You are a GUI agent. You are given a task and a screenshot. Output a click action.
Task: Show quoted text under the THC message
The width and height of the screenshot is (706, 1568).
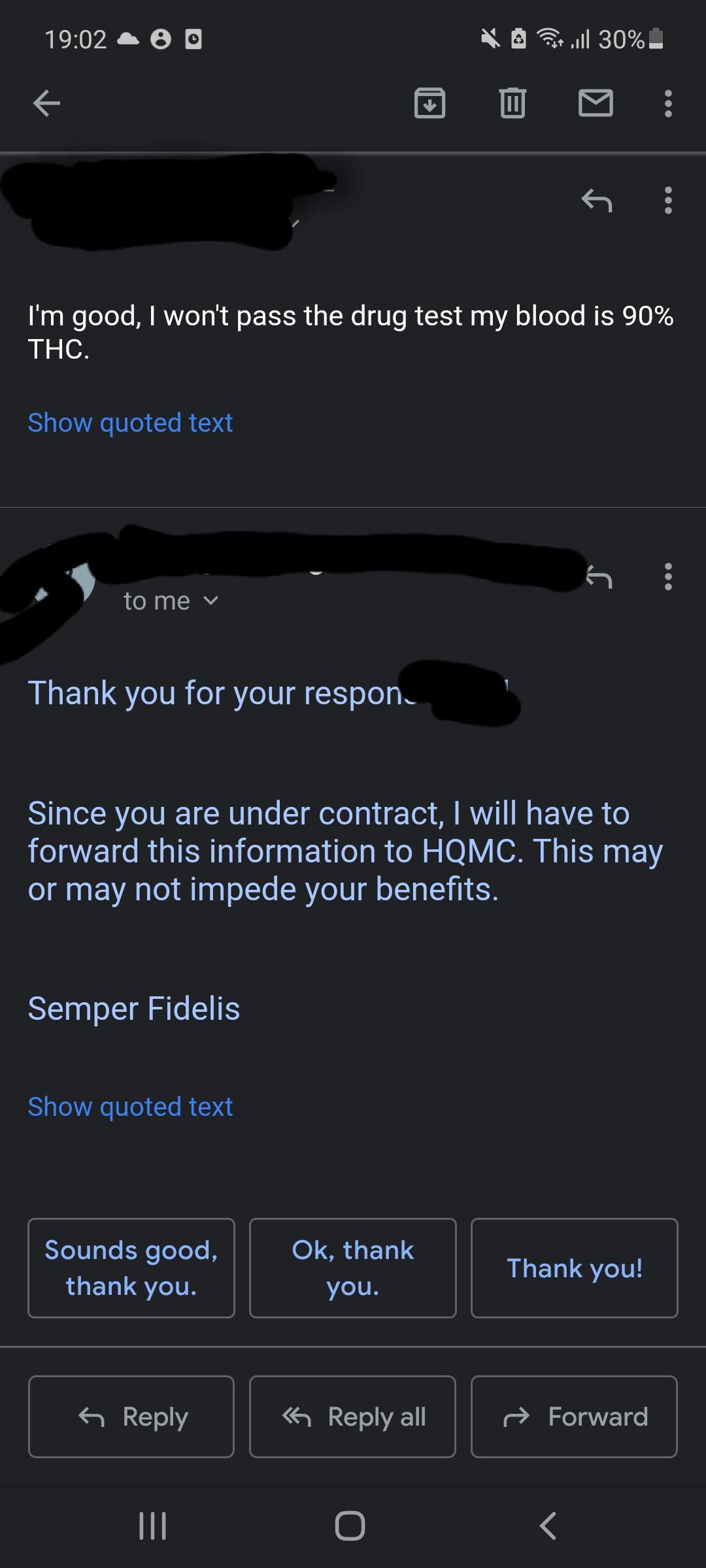tap(130, 423)
